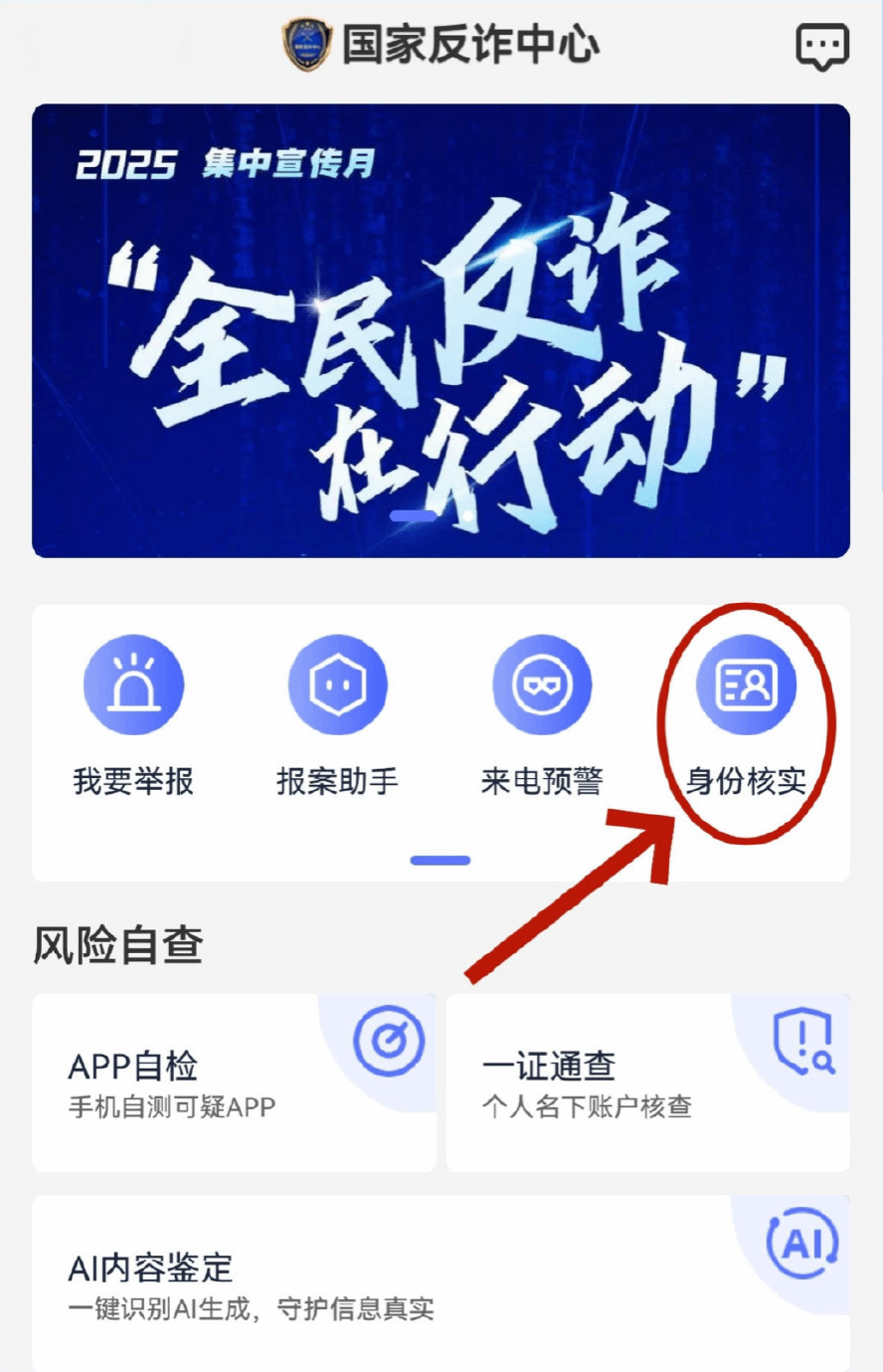Click the page indicator inside the shortcuts card
883x1372 pixels.
click(441, 860)
